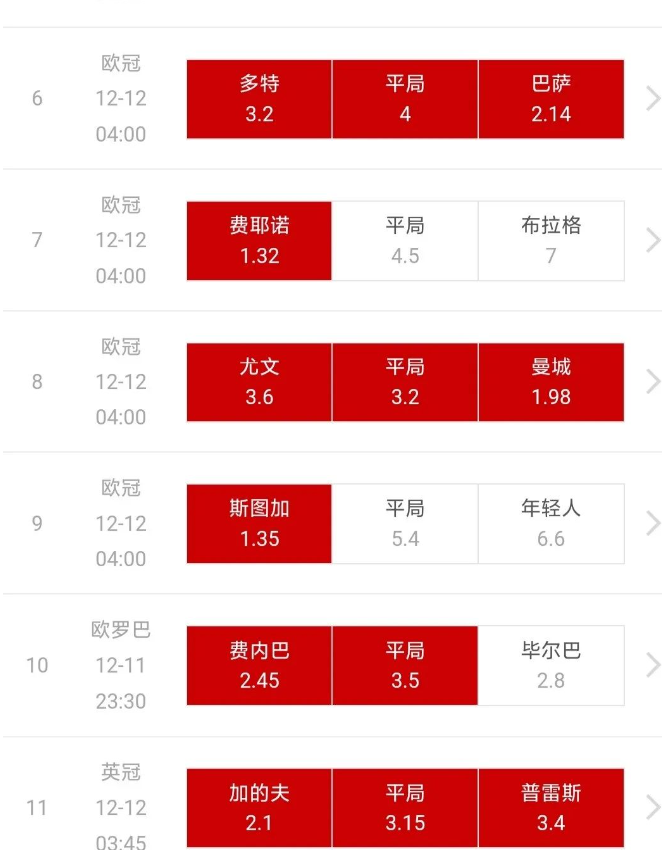Deselect 多特 win option at 3.2
Viewport: 662px width, 850px height.
tap(259, 99)
